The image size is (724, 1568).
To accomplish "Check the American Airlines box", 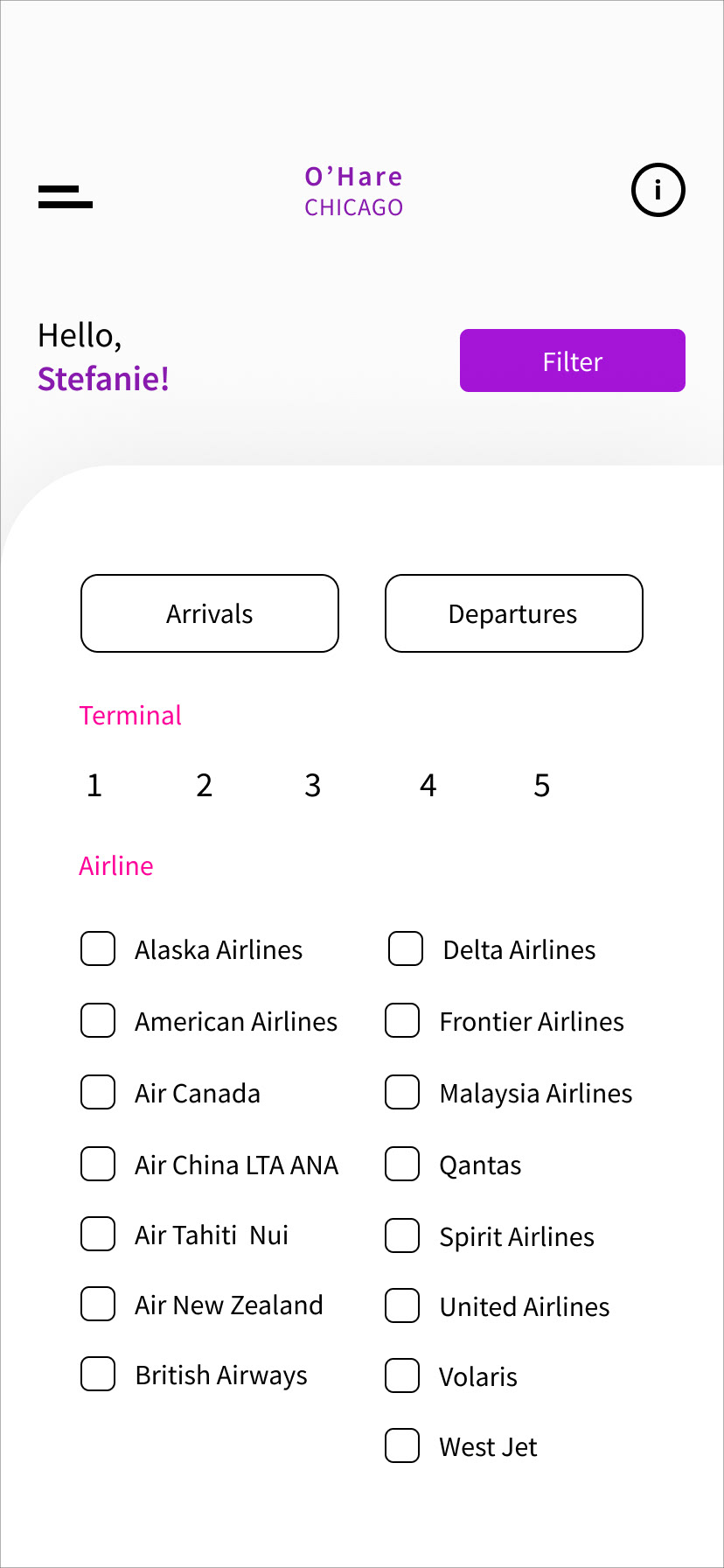I will tap(98, 1020).
